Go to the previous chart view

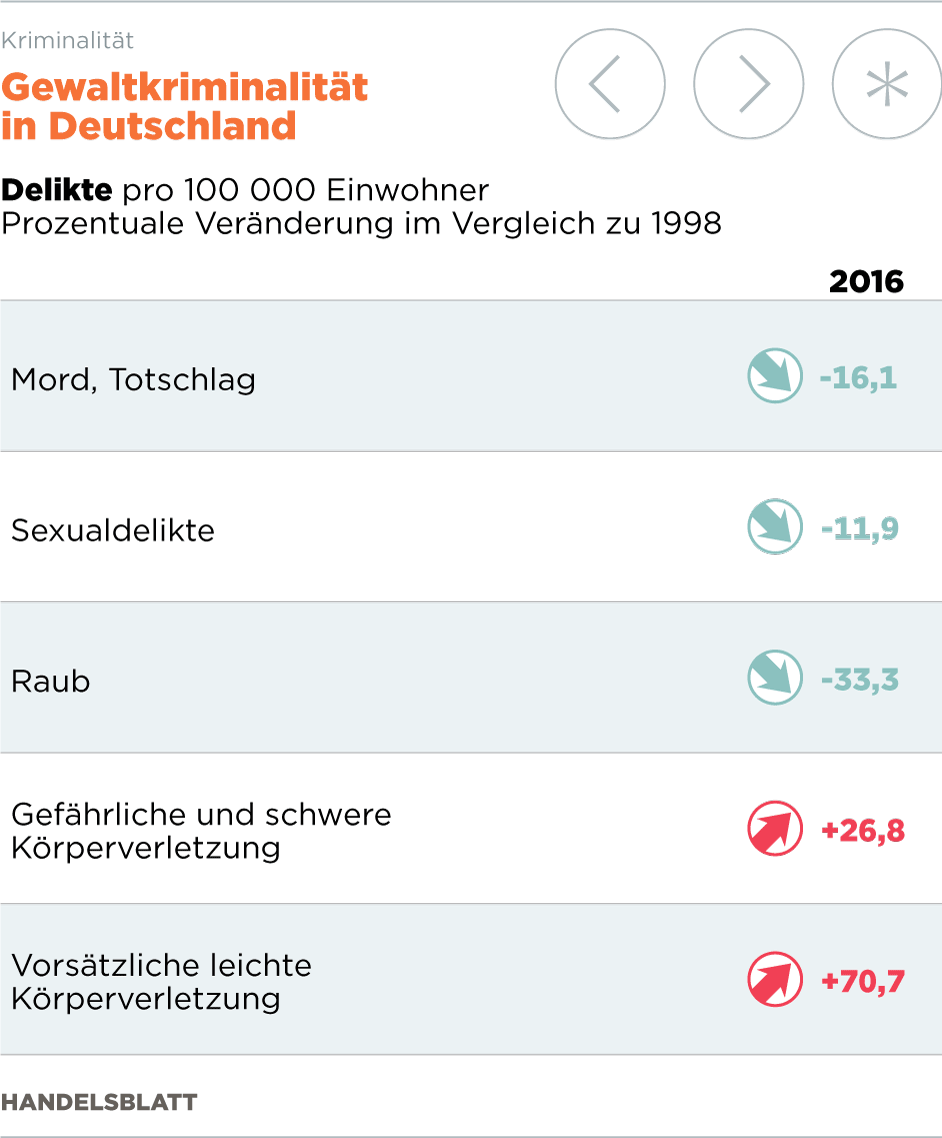pyautogui.click(x=609, y=84)
